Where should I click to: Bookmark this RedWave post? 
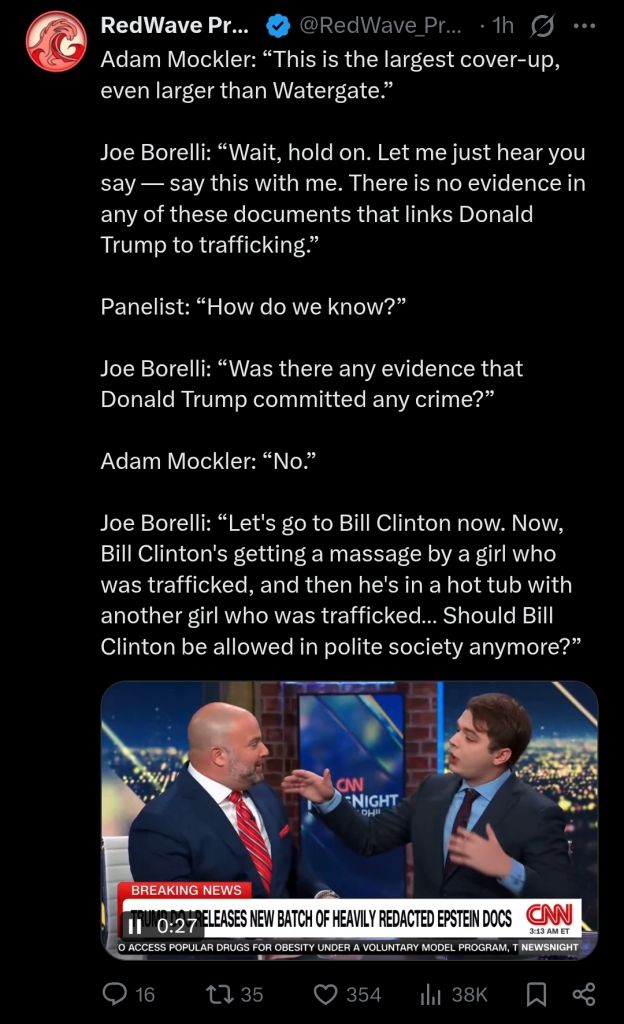pyautogui.click(x=536, y=994)
